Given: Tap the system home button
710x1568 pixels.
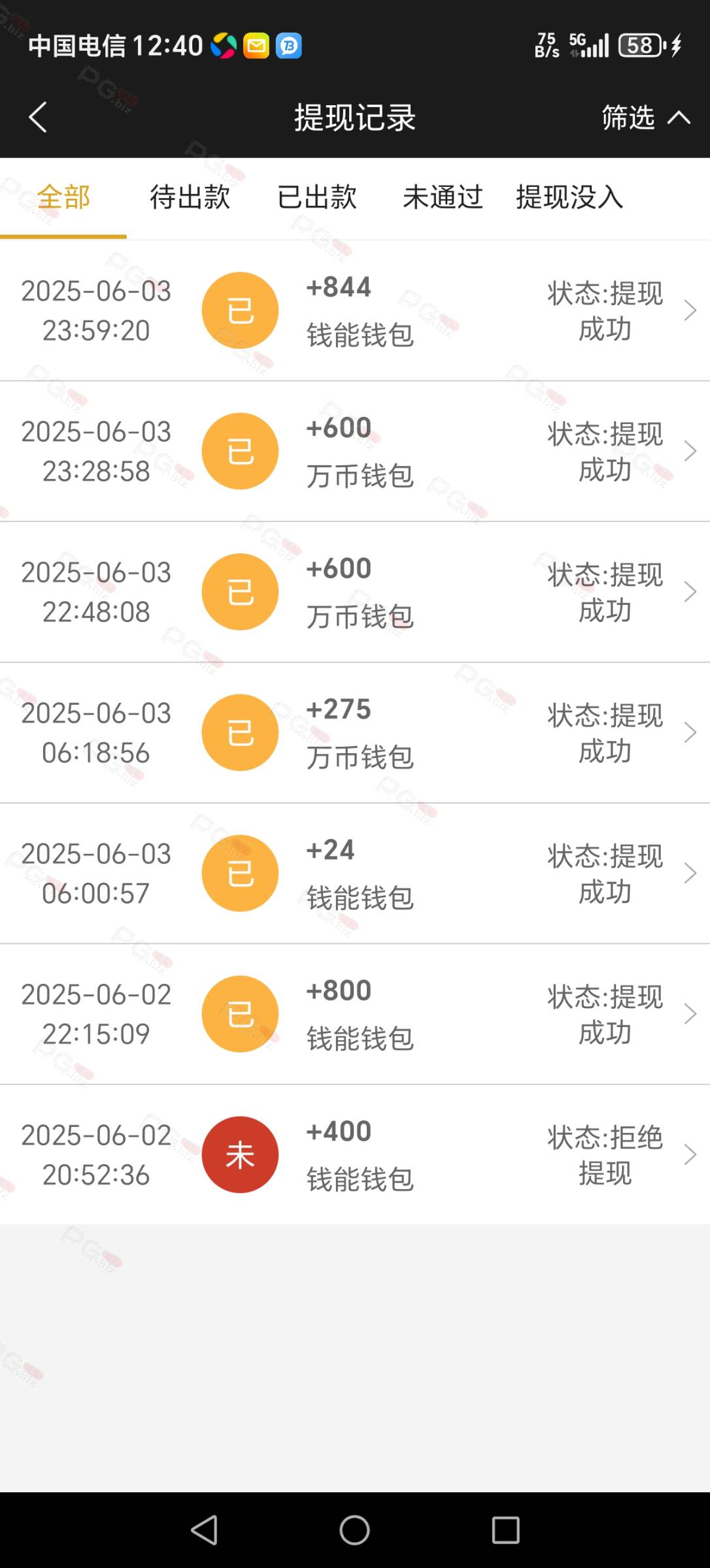Looking at the screenshot, I should click(x=354, y=1530).
